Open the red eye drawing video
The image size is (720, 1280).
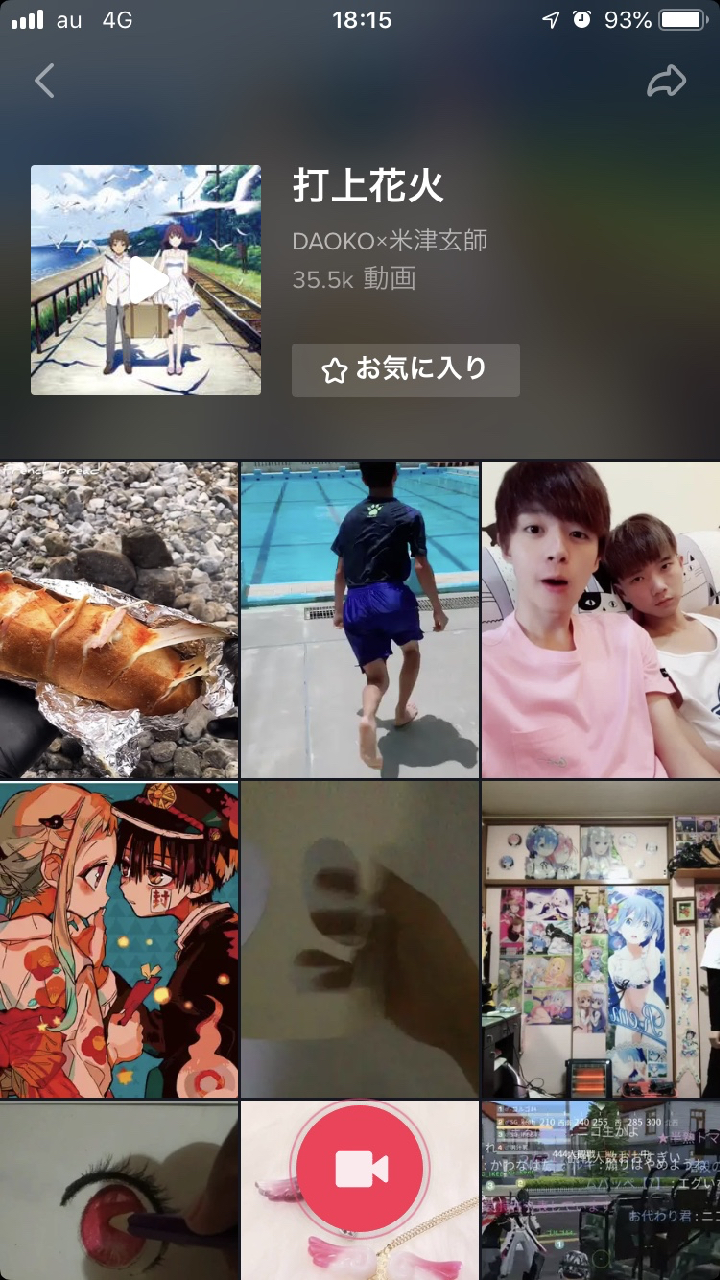click(119, 1190)
